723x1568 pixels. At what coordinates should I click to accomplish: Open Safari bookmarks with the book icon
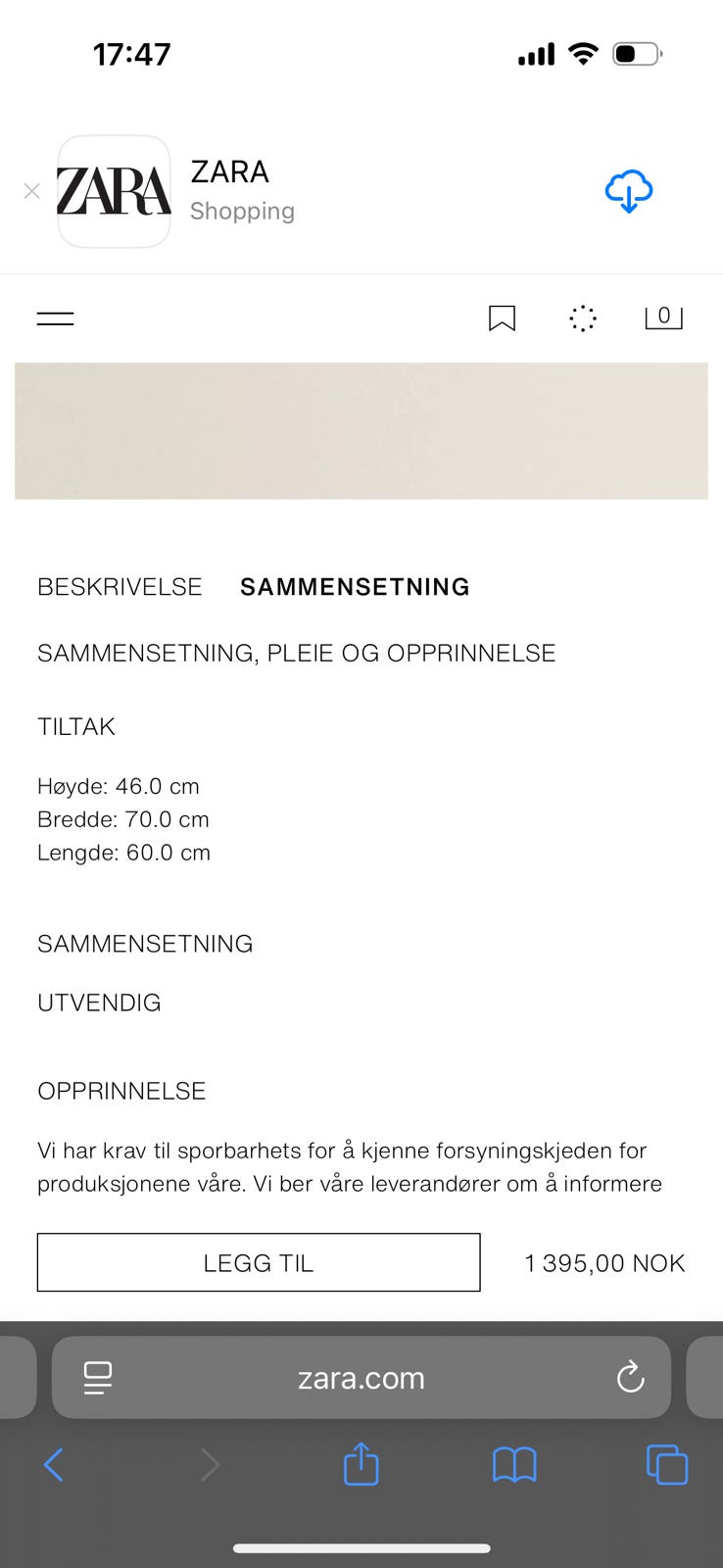(514, 1465)
